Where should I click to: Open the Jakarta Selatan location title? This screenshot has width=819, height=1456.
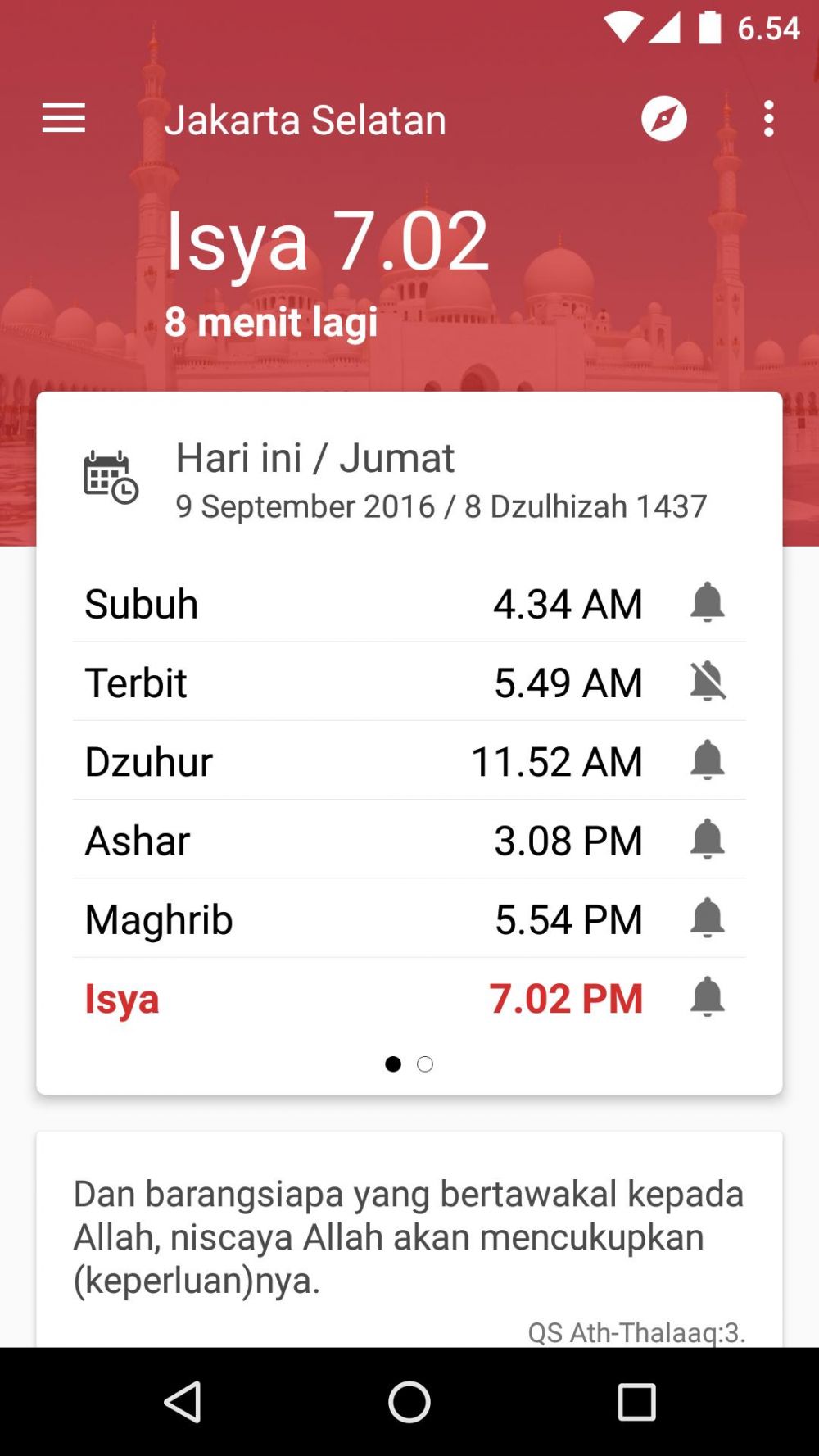307,119
